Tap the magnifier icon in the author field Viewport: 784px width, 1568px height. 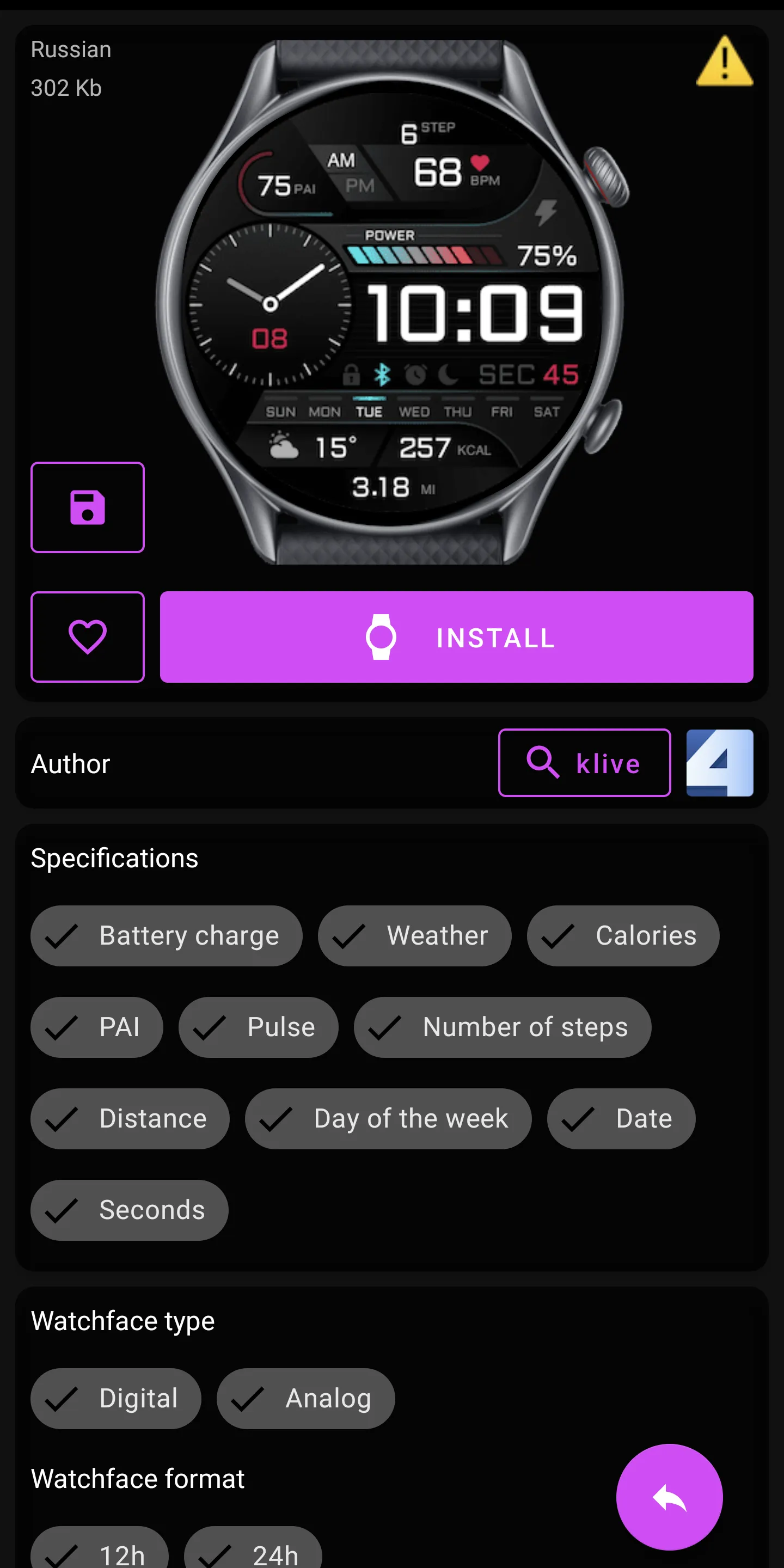tap(542, 762)
